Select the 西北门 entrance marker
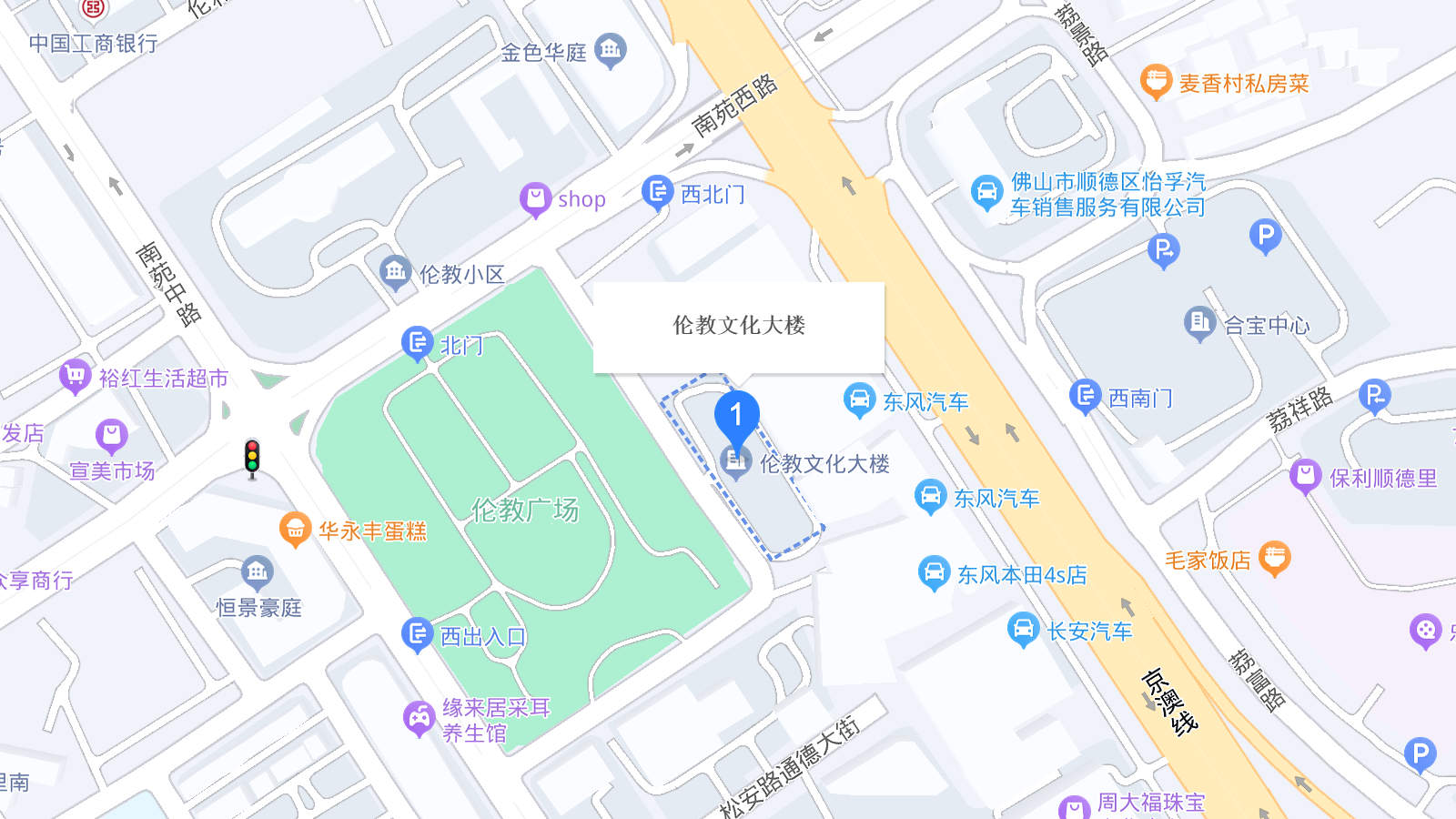Screen dimensions: 1456x819 click(x=657, y=194)
